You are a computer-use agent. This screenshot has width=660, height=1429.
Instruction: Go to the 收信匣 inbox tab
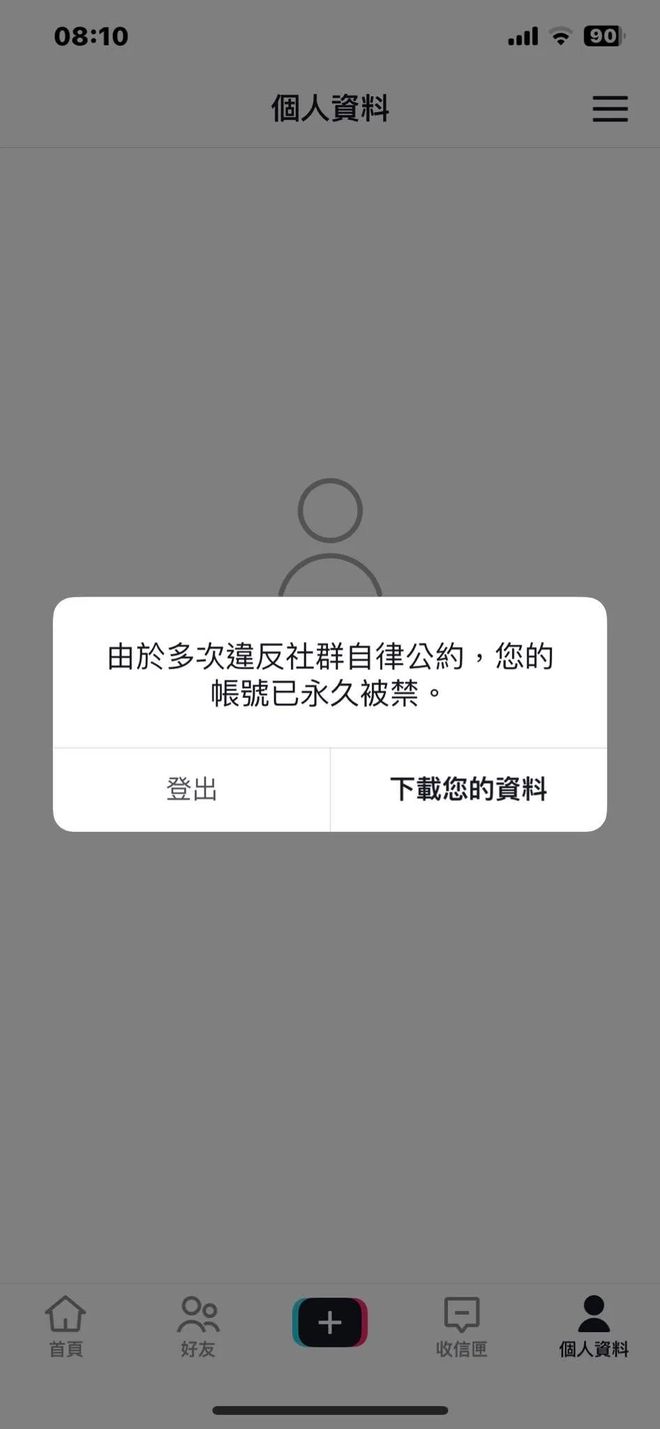pyautogui.click(x=462, y=1327)
